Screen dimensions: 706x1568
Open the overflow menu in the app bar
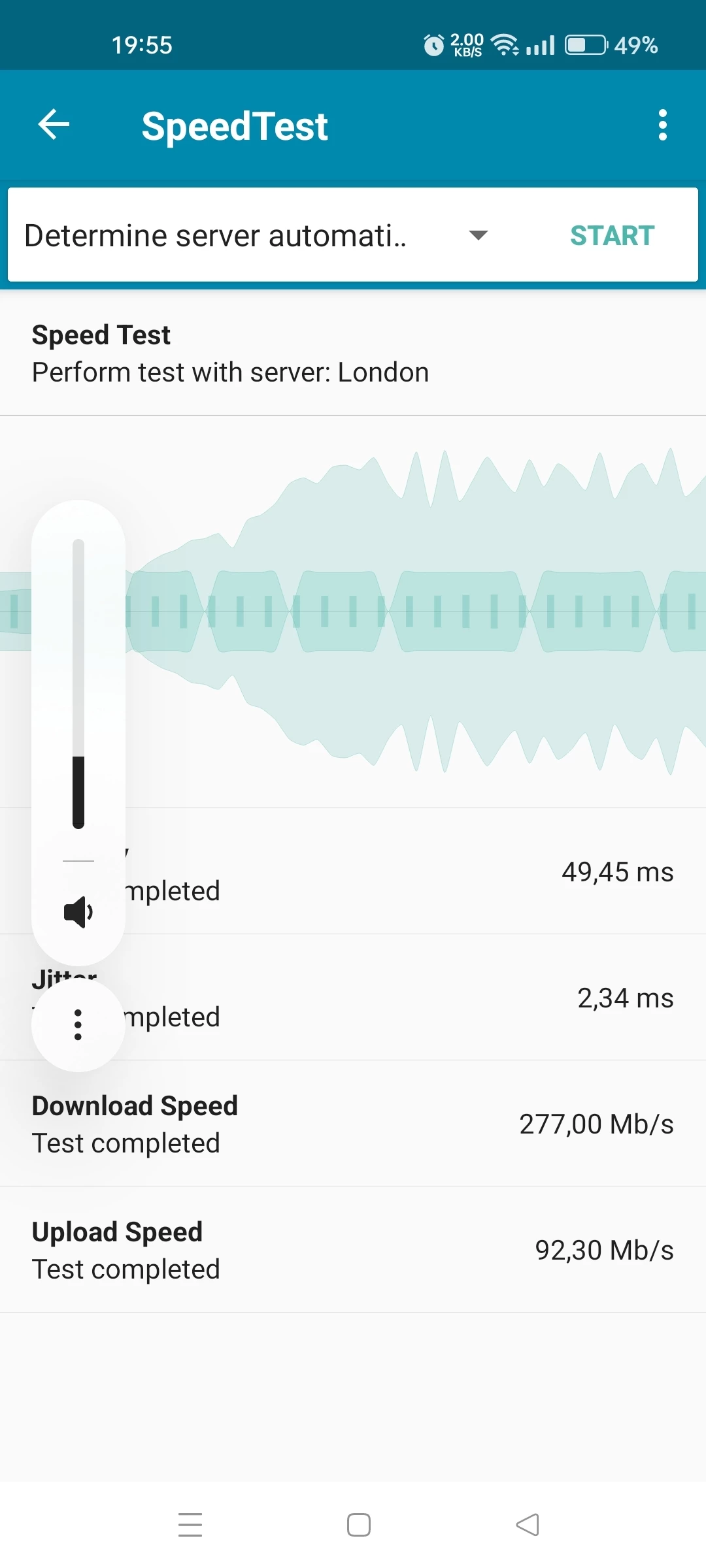[662, 125]
